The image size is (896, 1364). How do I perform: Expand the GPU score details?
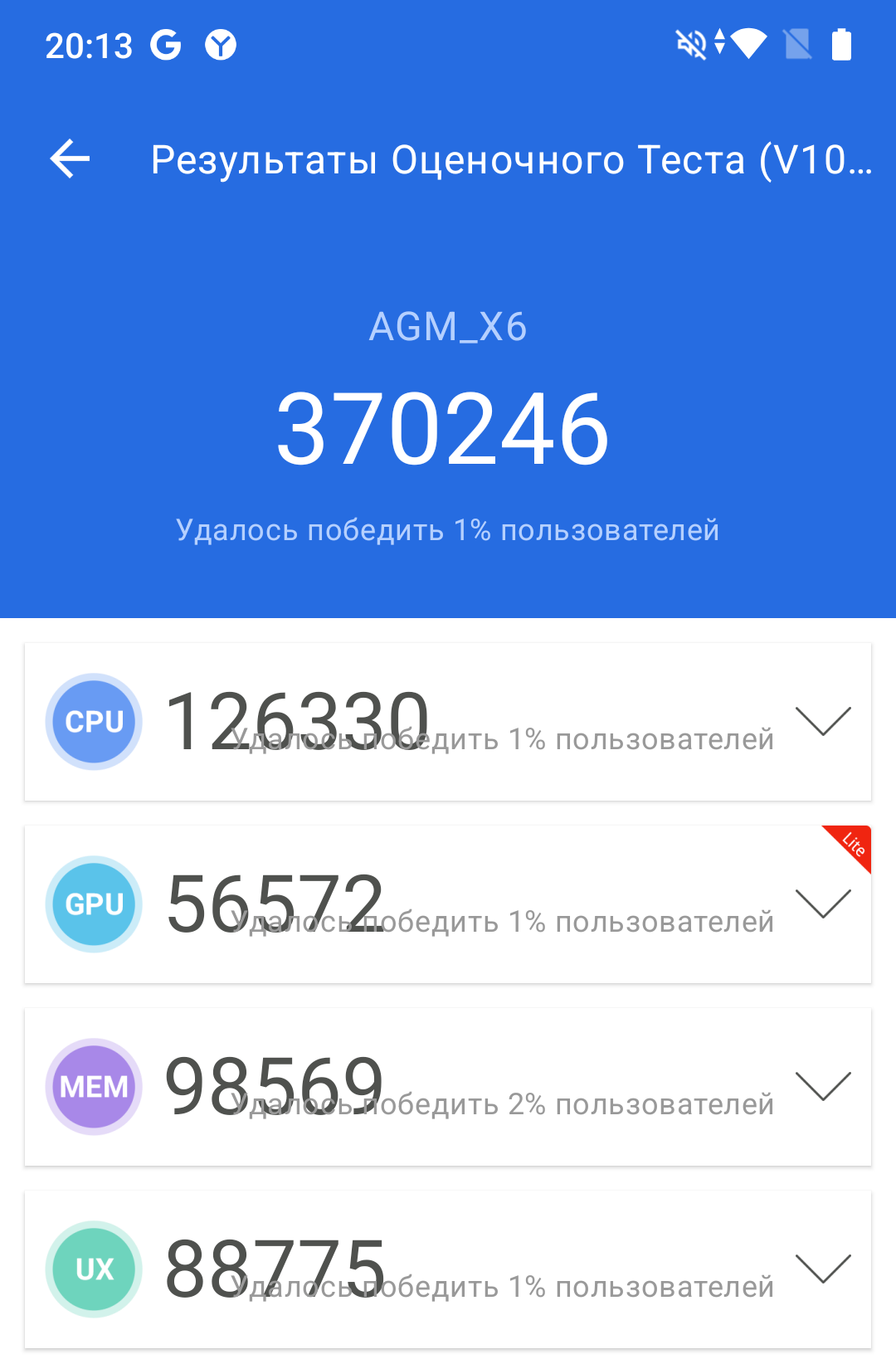pyautogui.click(x=822, y=904)
